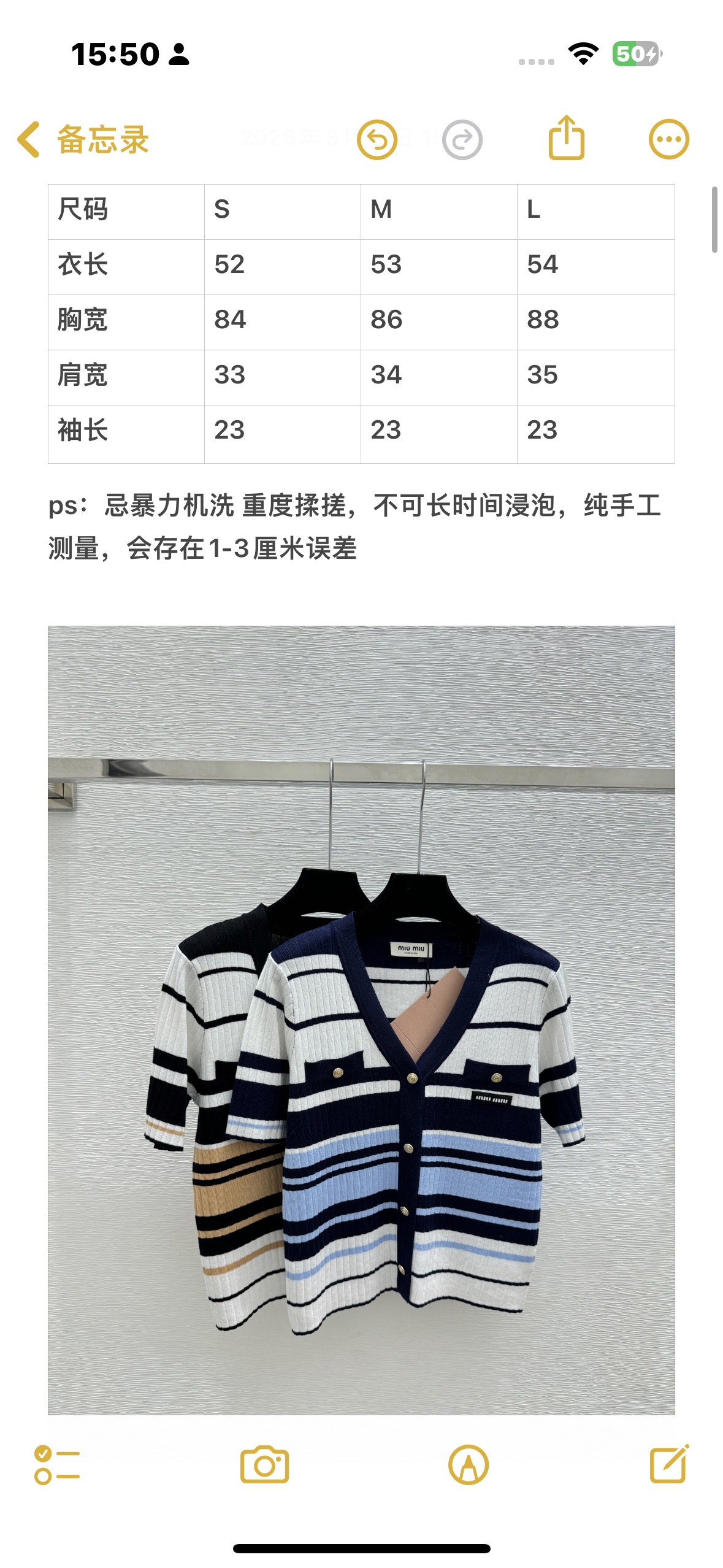Tap the redo arrow icon

[x=462, y=140]
